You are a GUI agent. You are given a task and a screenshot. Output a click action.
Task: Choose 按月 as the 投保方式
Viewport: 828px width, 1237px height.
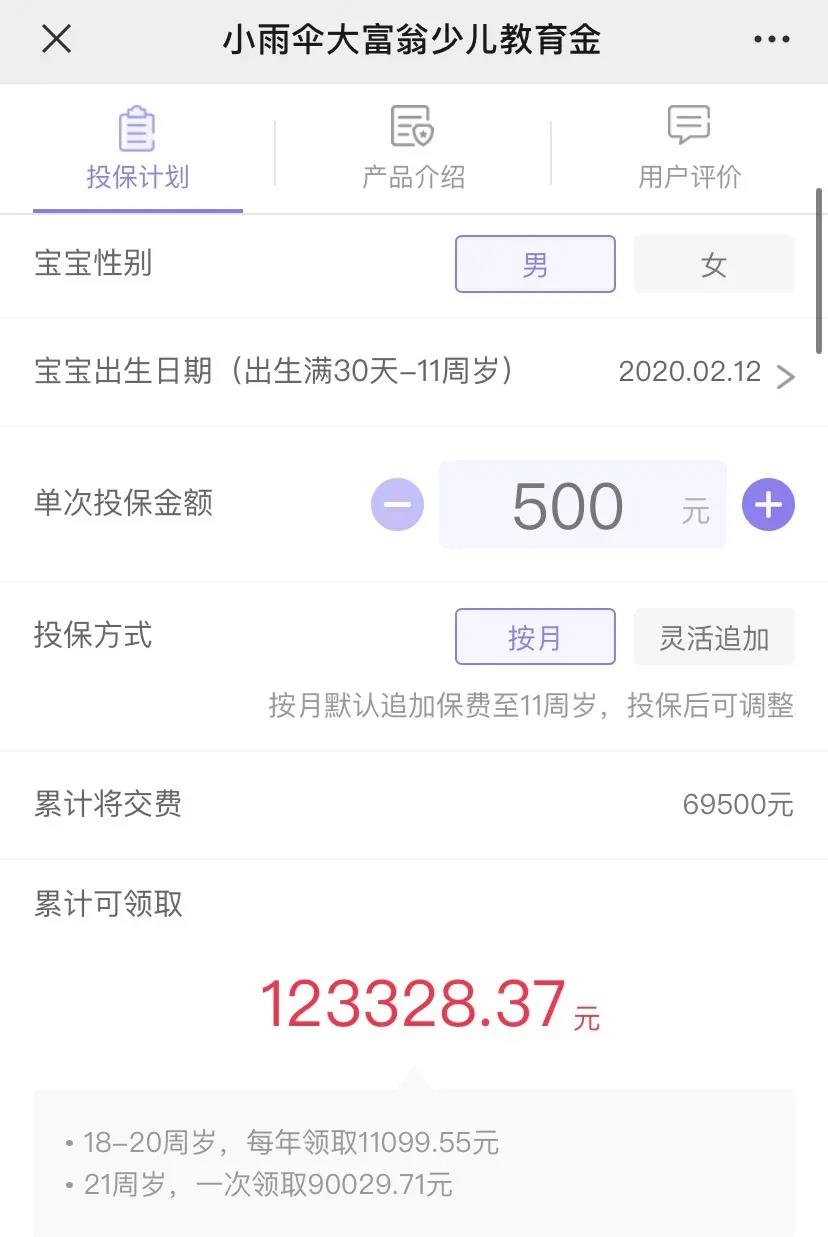(535, 637)
